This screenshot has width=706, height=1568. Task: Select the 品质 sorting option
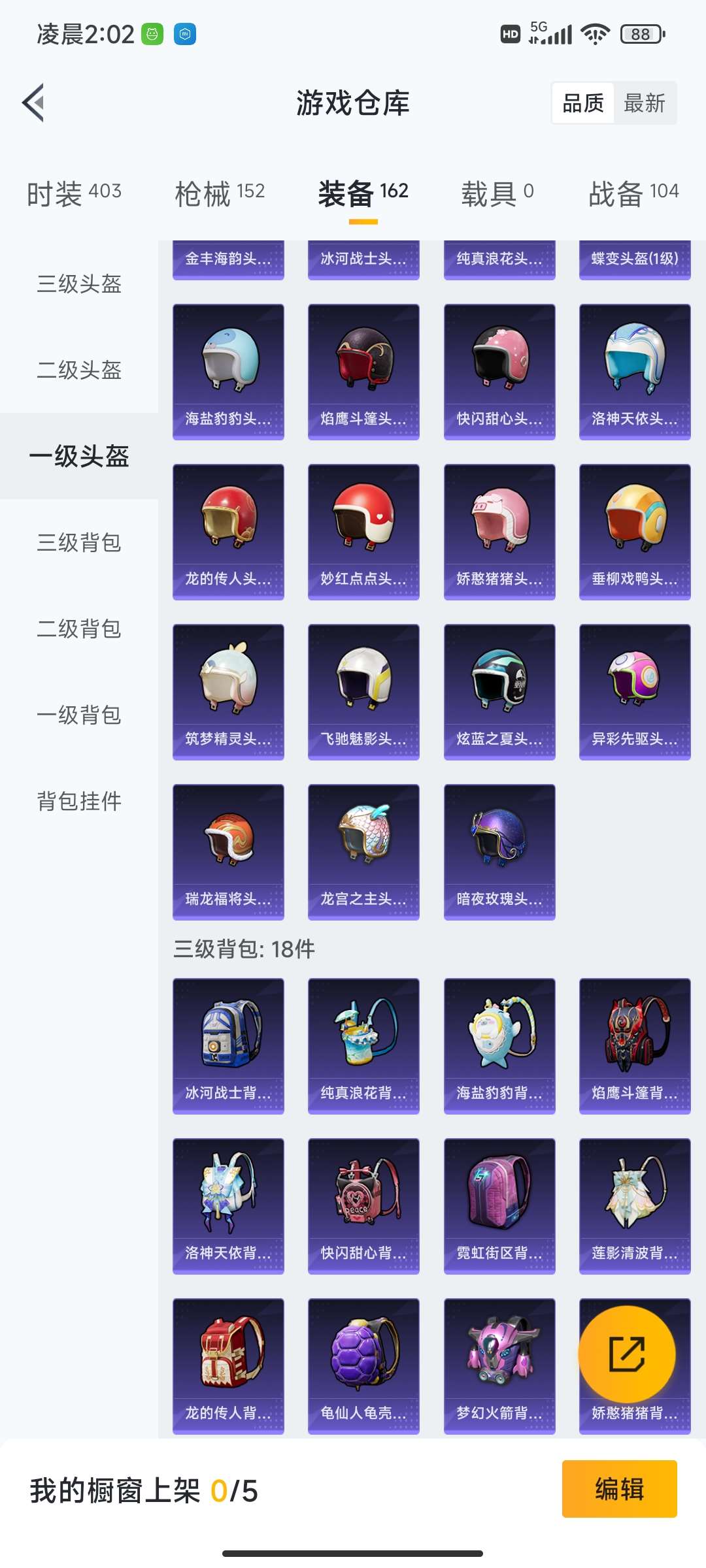point(583,103)
